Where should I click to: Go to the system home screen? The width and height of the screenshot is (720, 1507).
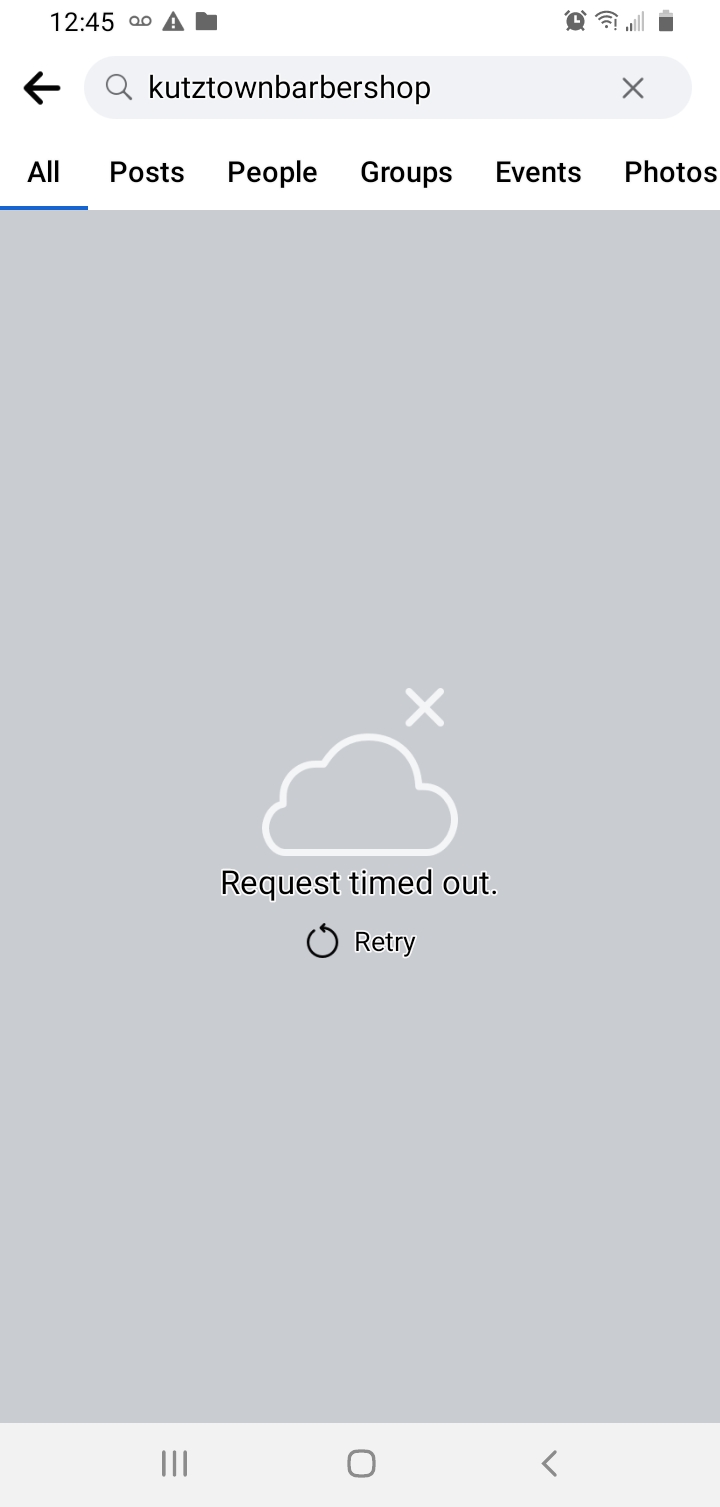361,1464
